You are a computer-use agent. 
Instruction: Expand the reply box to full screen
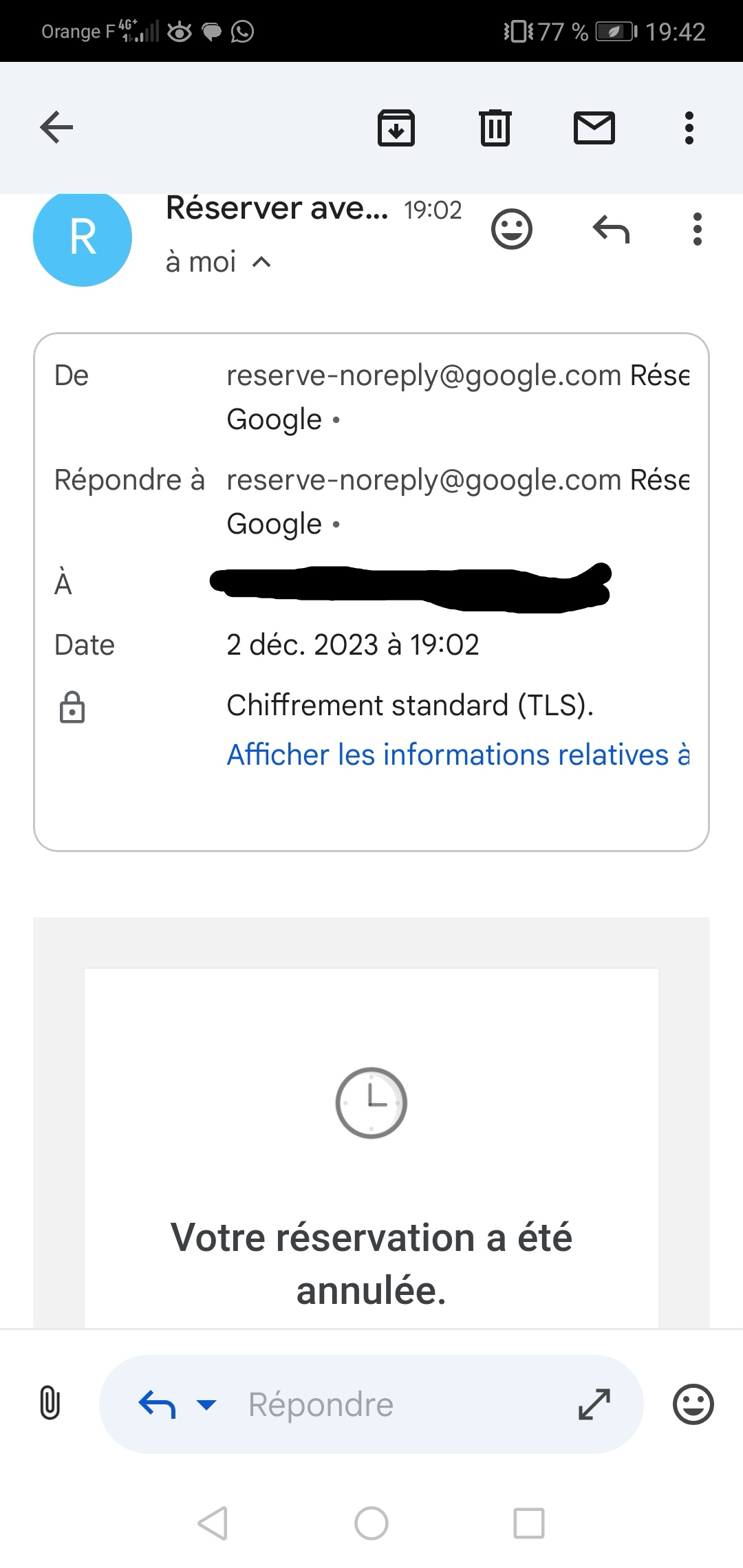(x=594, y=1404)
